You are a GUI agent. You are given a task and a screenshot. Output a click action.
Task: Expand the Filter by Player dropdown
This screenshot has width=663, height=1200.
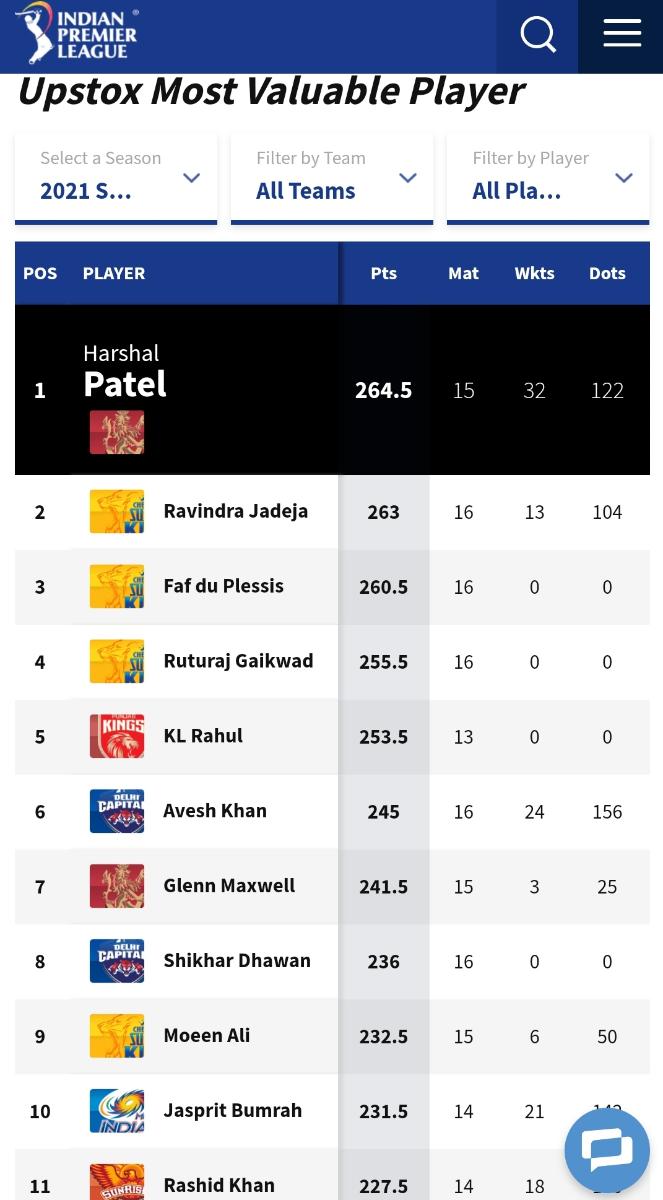548,178
